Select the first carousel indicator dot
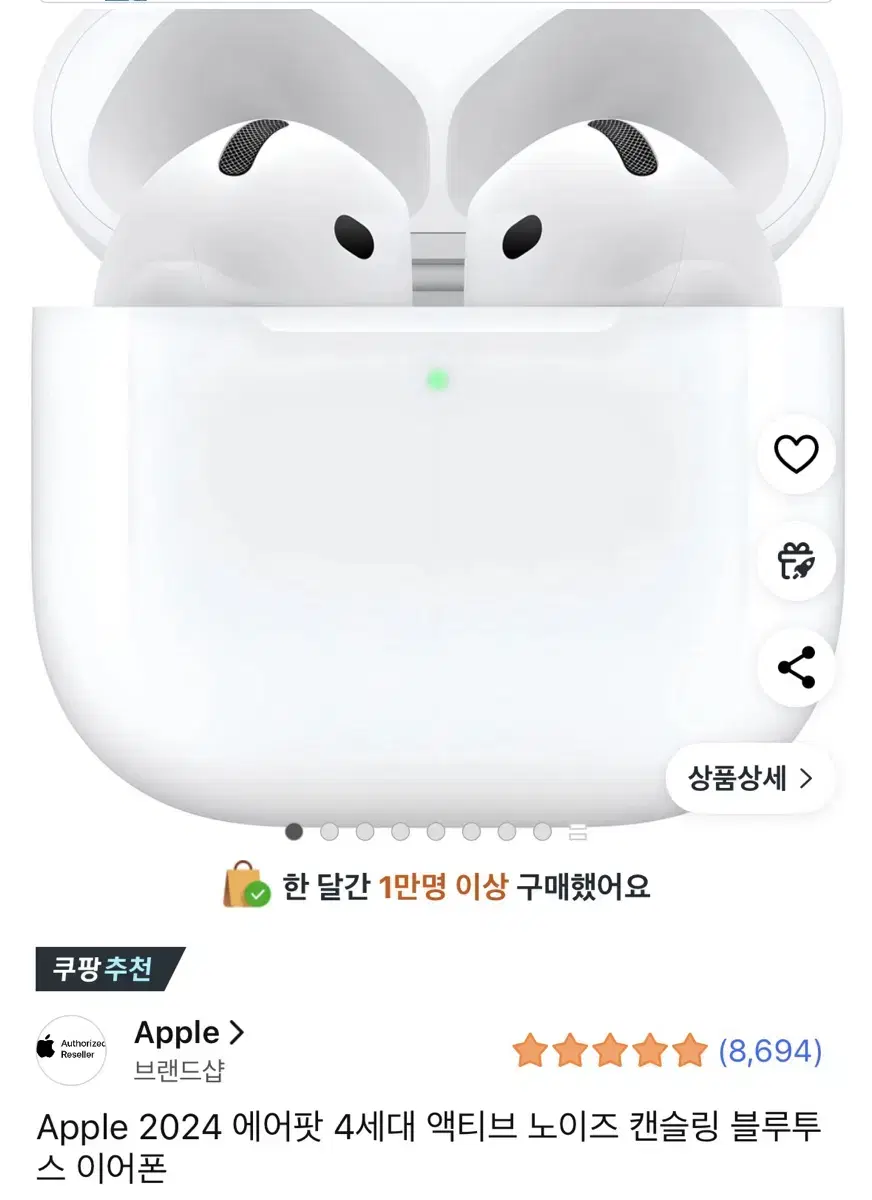The image size is (872, 1200). (x=294, y=831)
